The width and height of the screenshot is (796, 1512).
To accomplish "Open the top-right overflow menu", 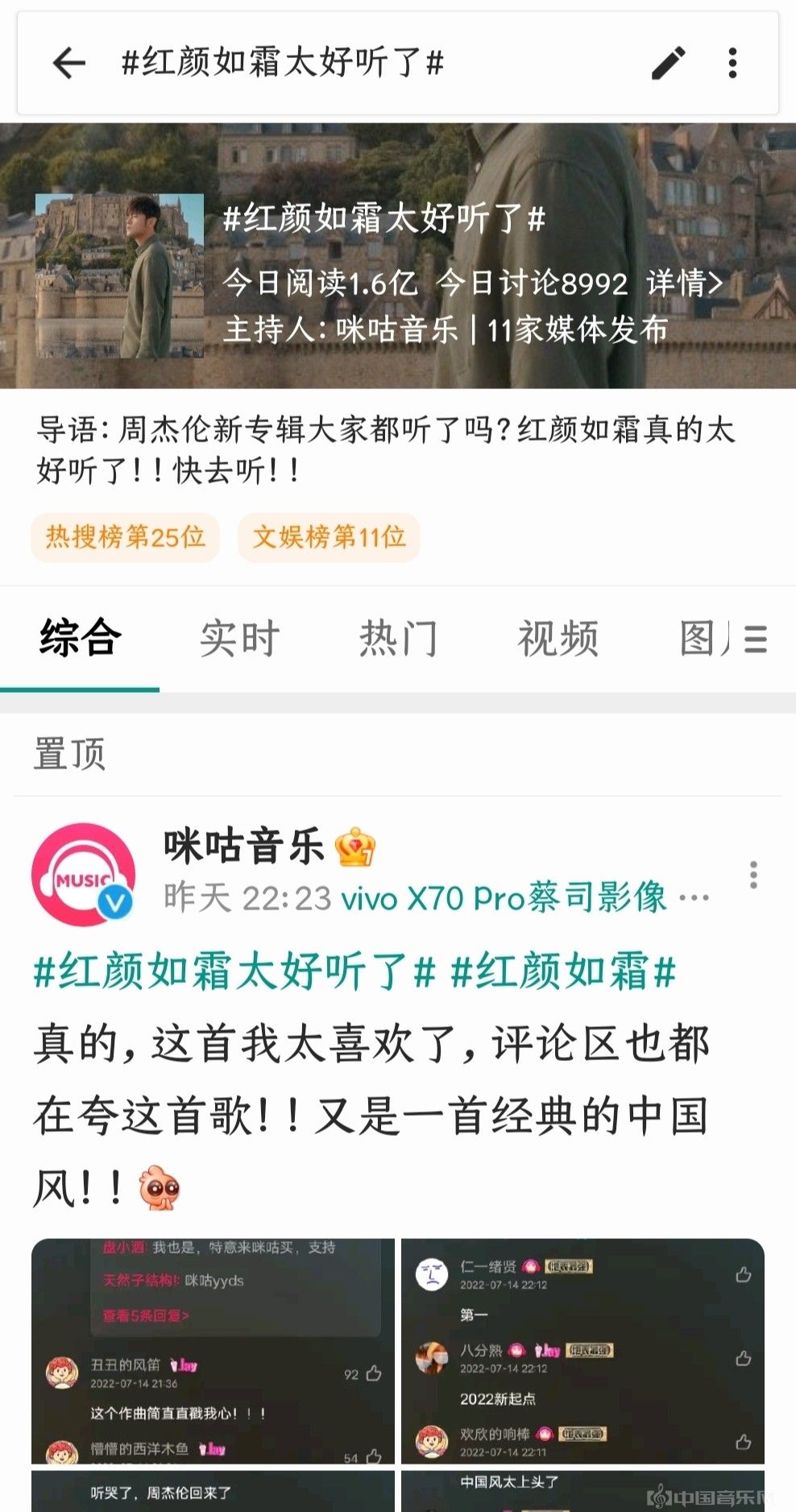I will [x=732, y=63].
